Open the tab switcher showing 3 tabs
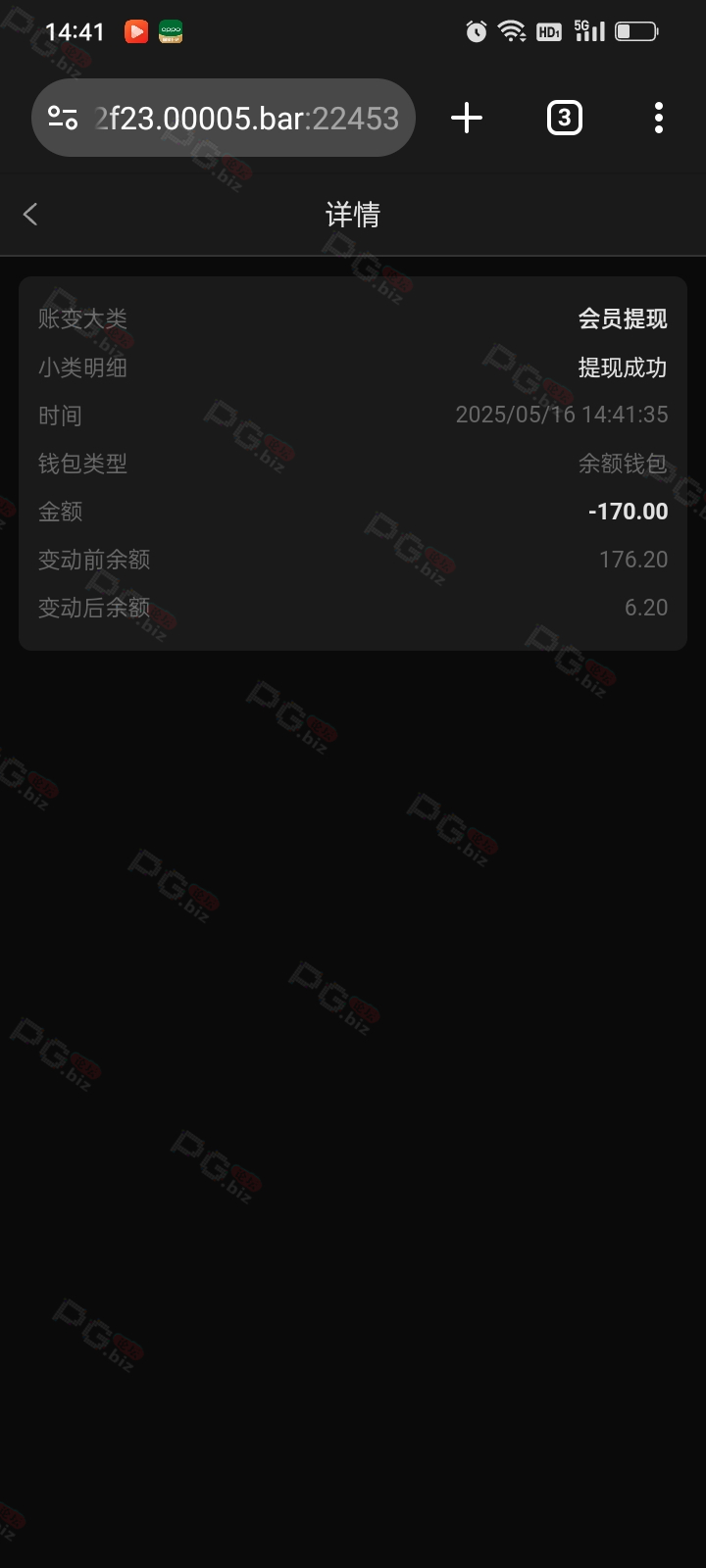This screenshot has width=706, height=1568. coord(564,119)
